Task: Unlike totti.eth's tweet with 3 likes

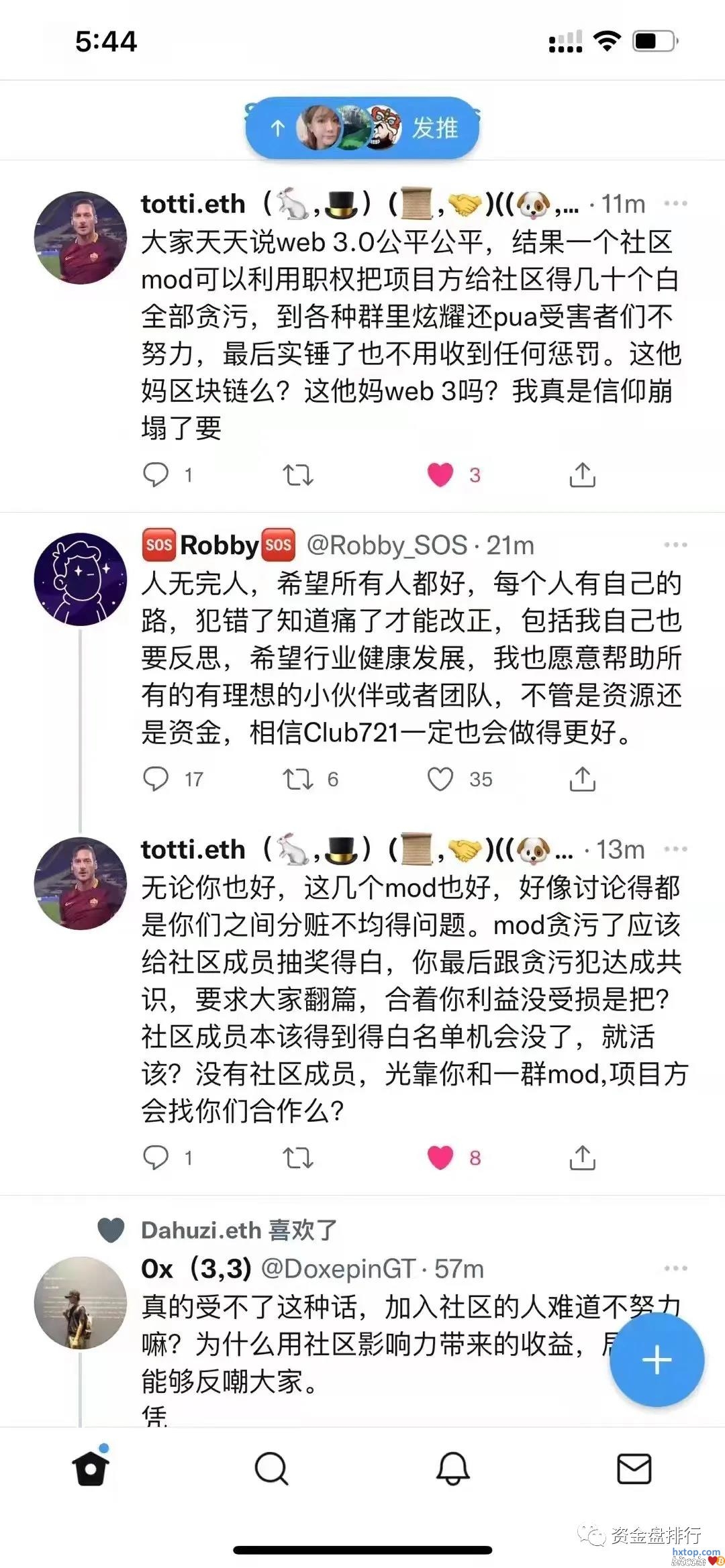Action: point(440,475)
